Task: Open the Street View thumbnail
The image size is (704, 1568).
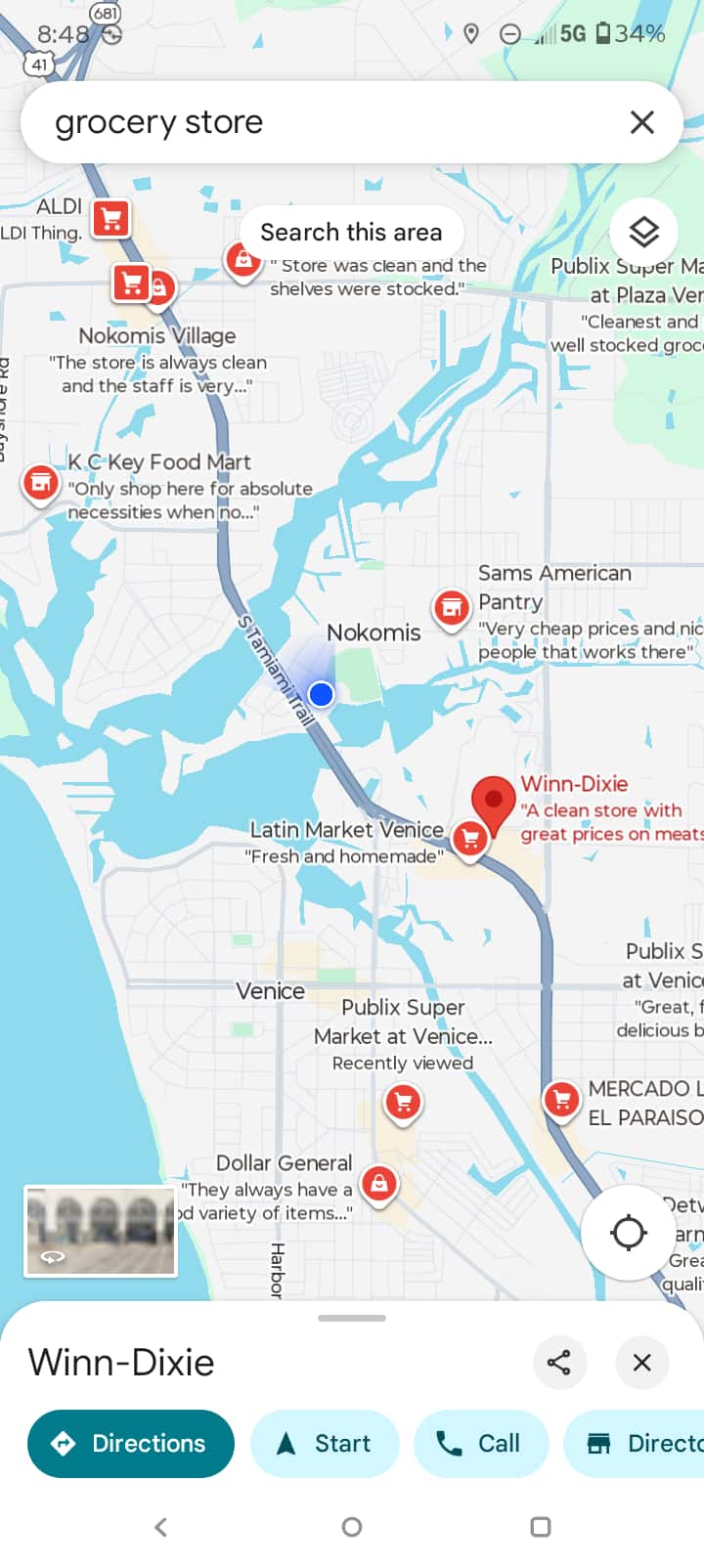Action: (x=100, y=1232)
